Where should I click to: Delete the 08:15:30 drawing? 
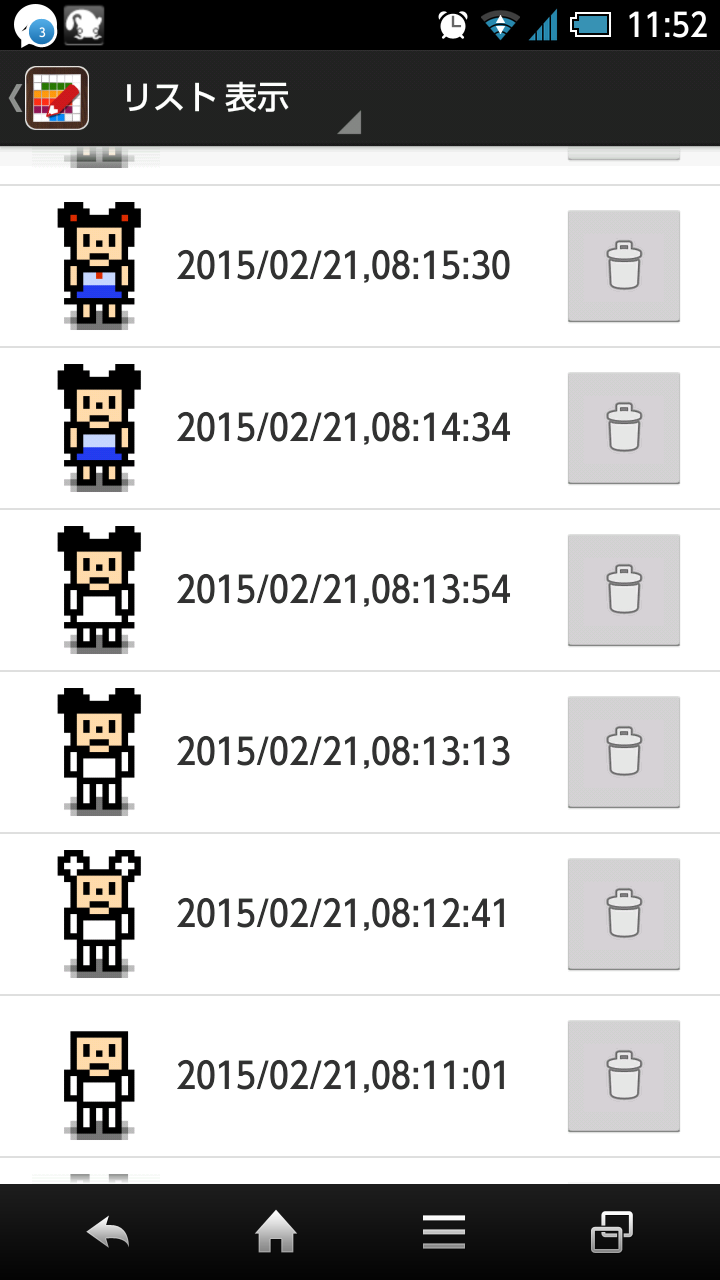[623, 266]
